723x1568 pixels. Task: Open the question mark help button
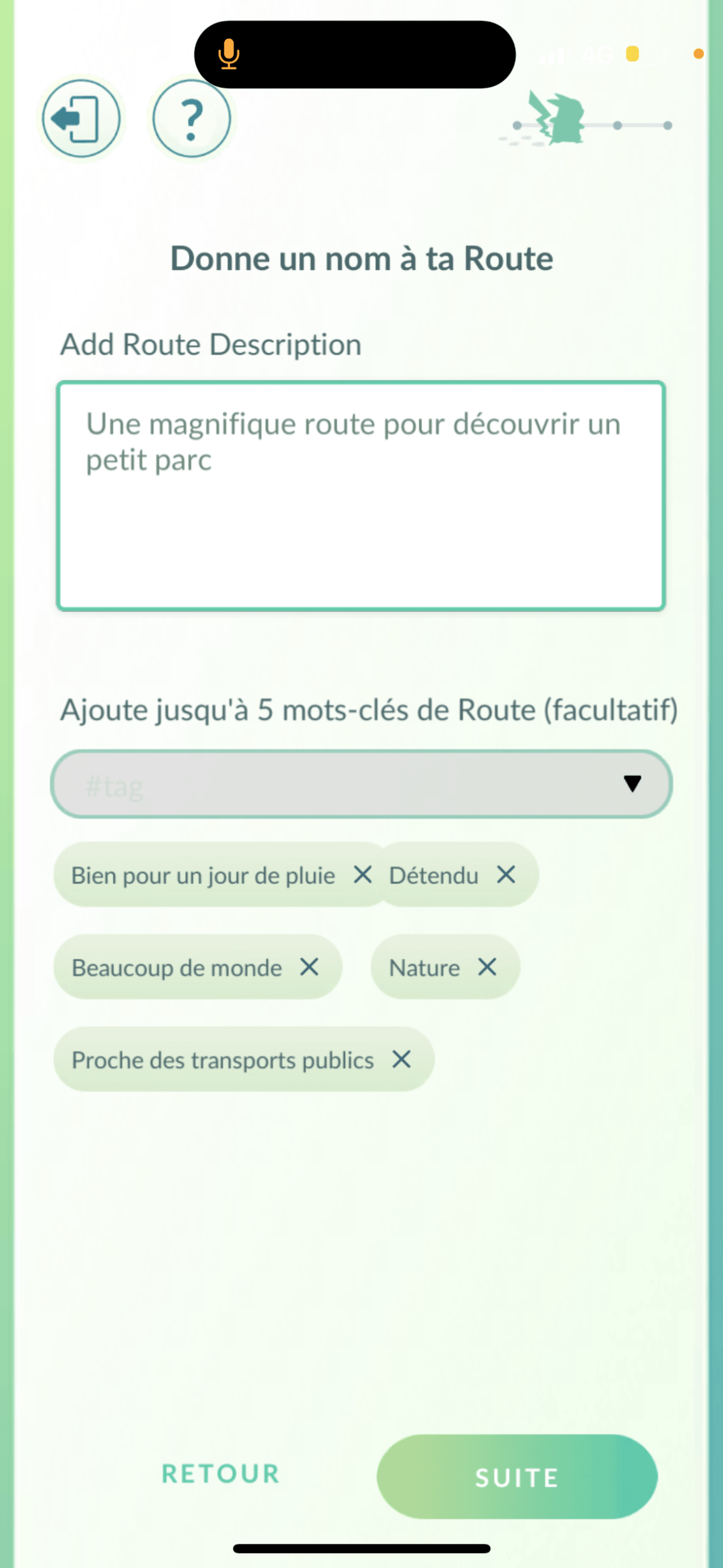[x=191, y=118]
